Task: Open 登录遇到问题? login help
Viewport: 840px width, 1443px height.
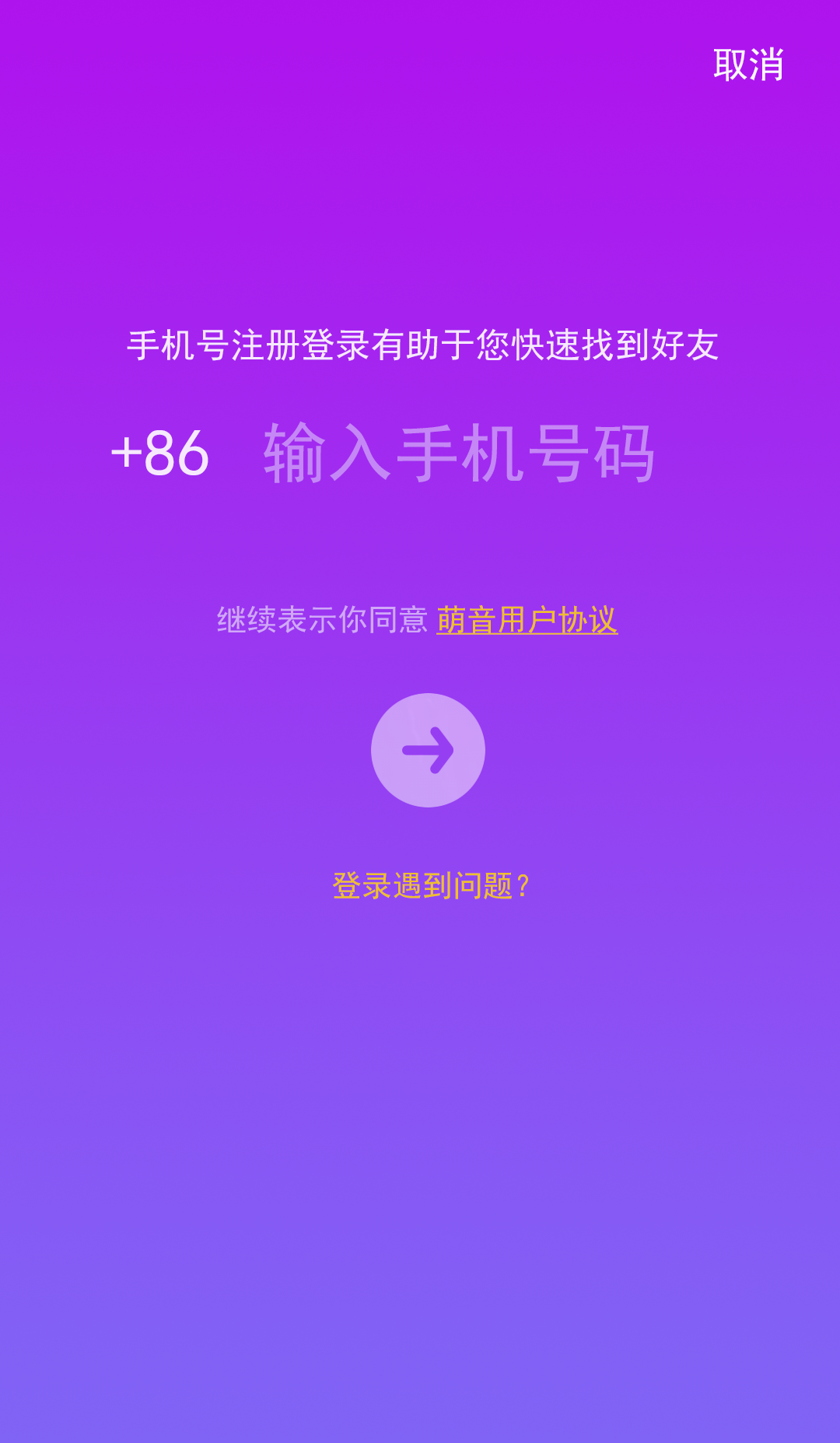Action: [x=430, y=886]
